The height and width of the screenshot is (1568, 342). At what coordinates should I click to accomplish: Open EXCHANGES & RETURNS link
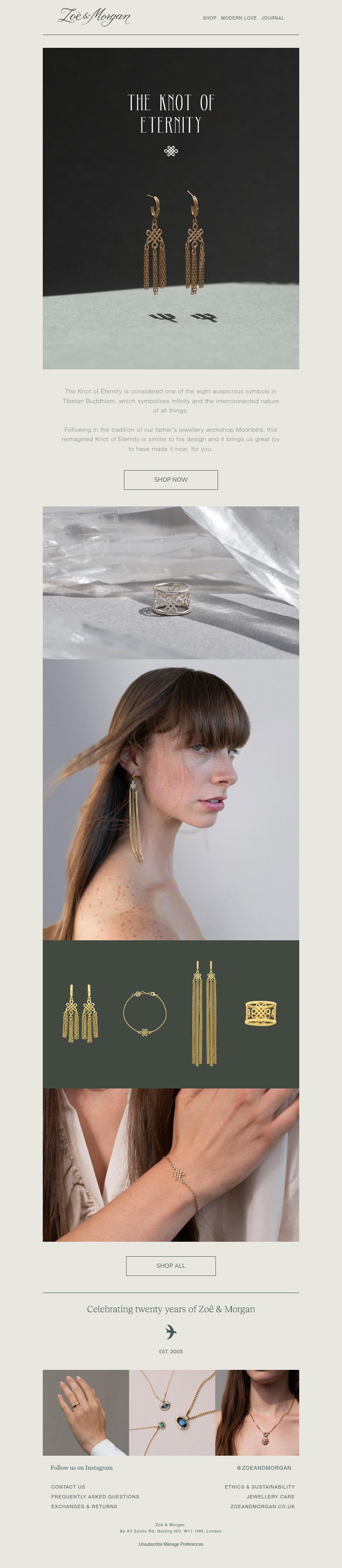click(x=84, y=1506)
